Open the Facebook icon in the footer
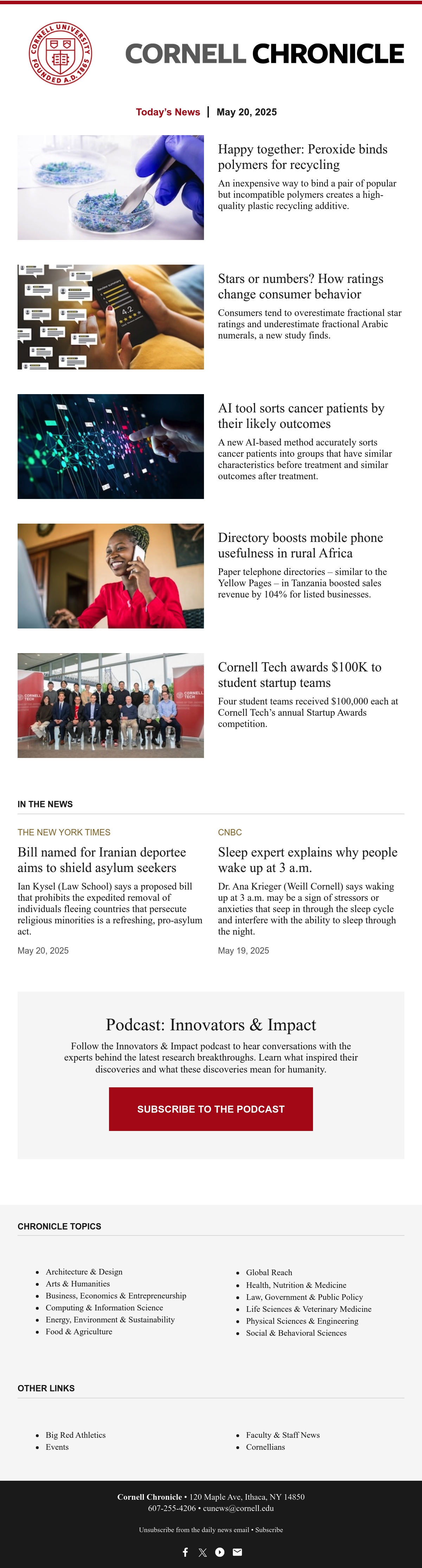Image resolution: width=422 pixels, height=1568 pixels. [185, 1551]
